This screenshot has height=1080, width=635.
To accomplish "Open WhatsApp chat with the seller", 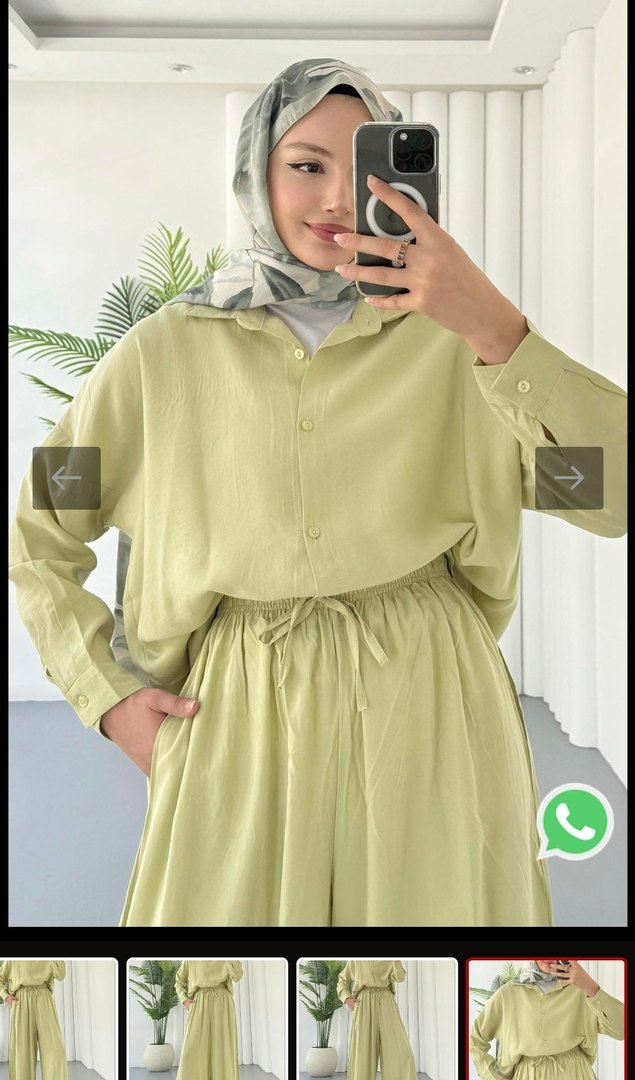I will [x=575, y=822].
